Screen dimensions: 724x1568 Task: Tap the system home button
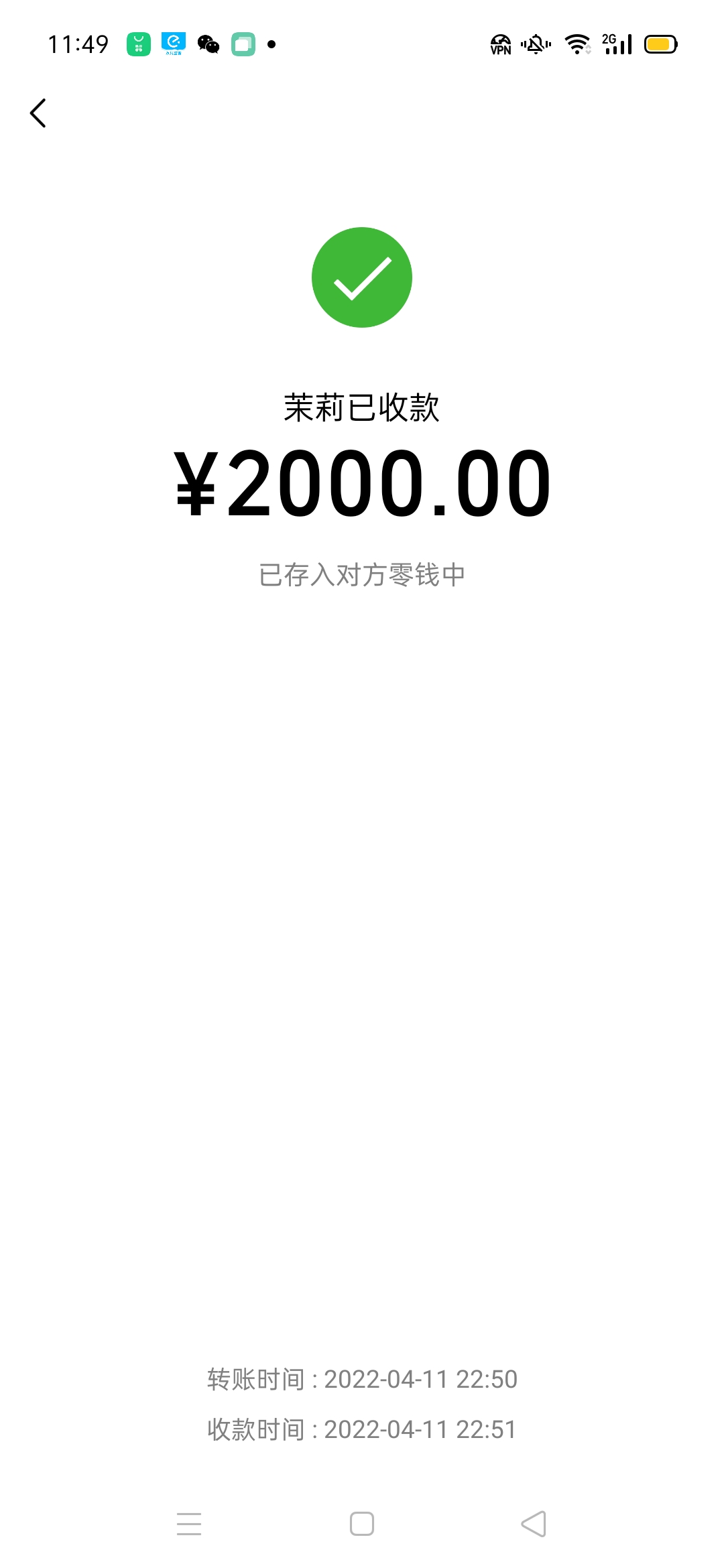(x=362, y=1524)
